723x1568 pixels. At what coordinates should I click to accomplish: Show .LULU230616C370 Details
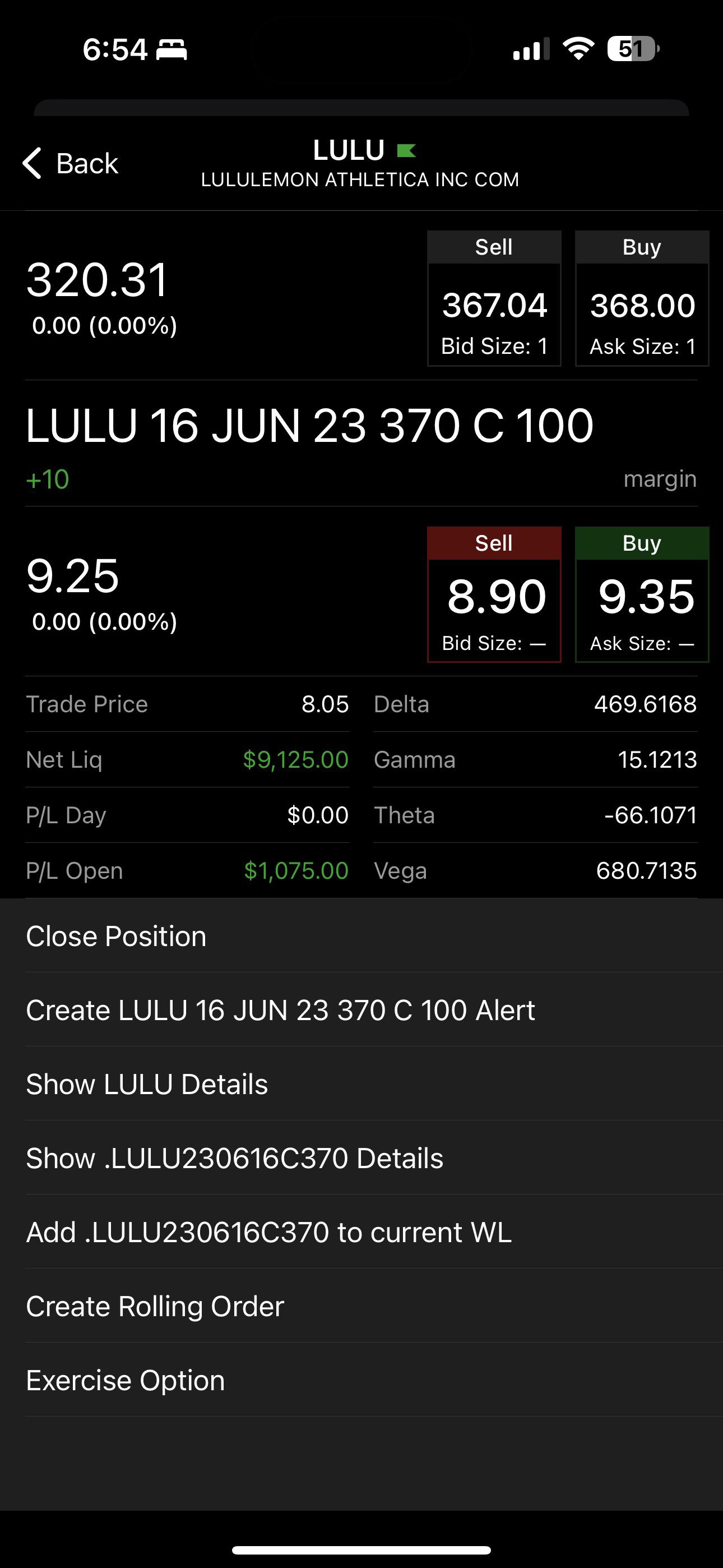point(234,1159)
